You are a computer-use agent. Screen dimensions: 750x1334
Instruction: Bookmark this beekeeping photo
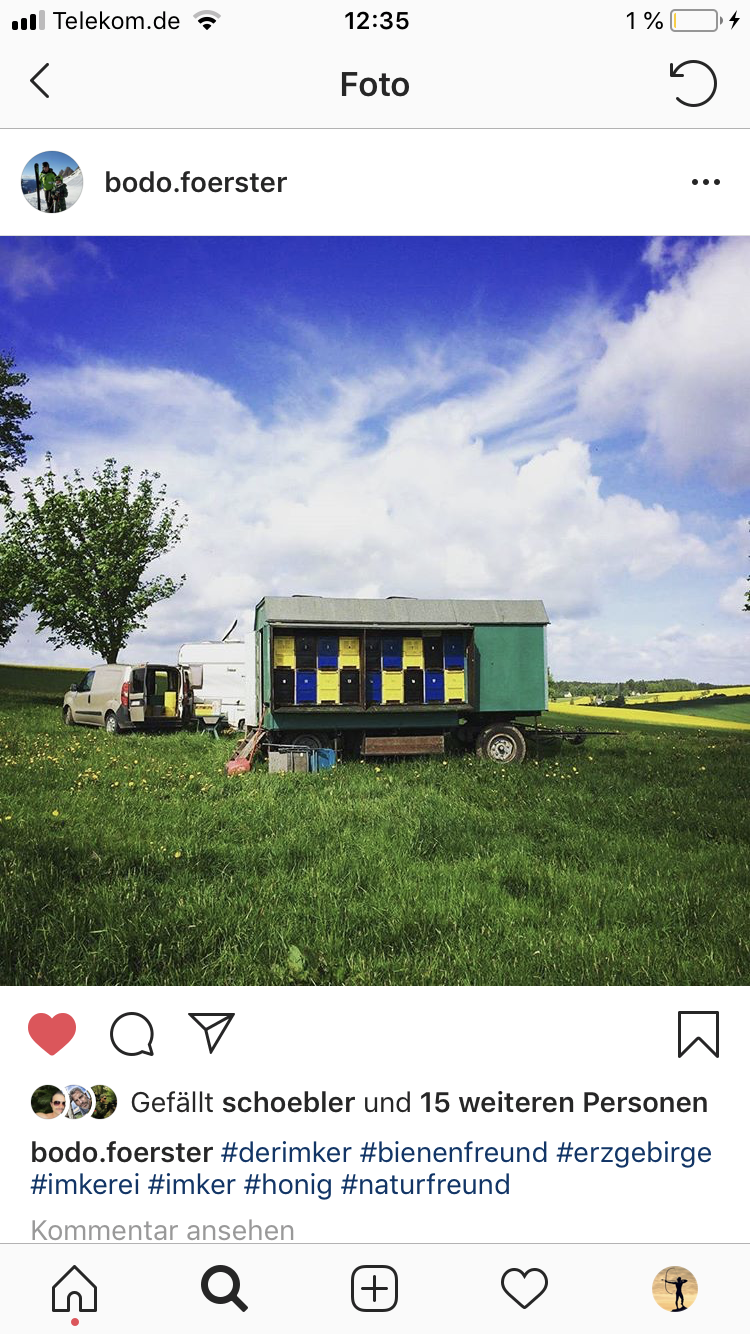click(x=698, y=1034)
